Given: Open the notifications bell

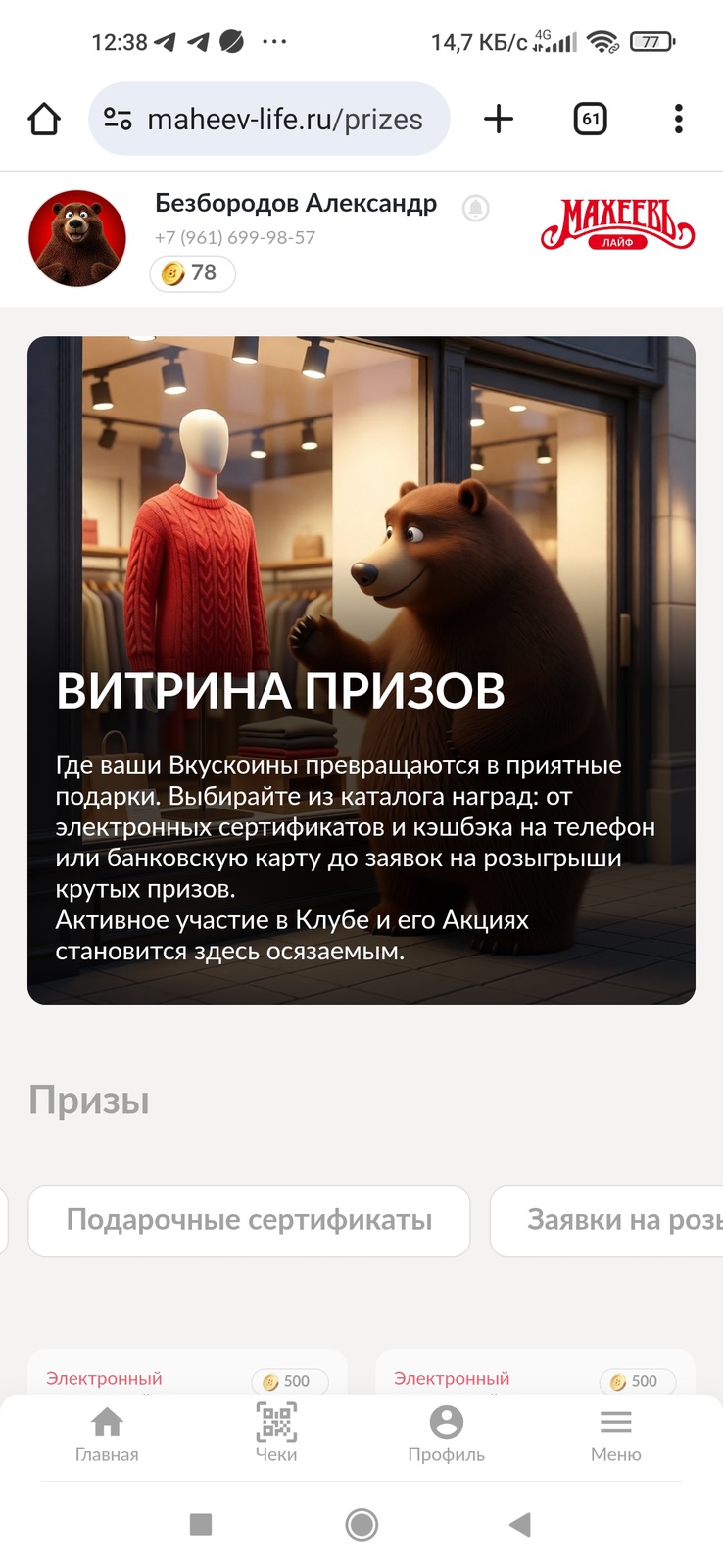Looking at the screenshot, I should click(476, 208).
